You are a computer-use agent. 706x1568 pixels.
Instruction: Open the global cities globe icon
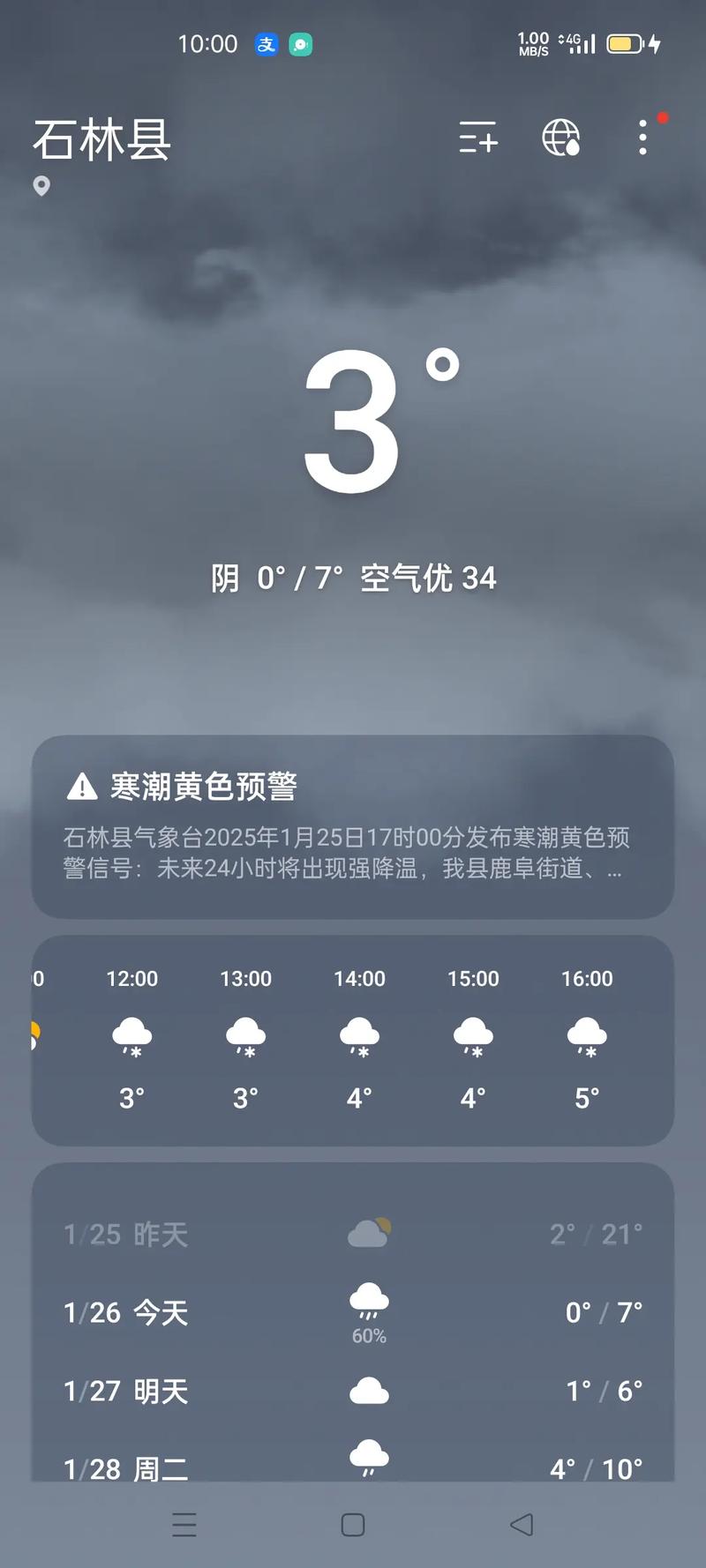pyautogui.click(x=561, y=139)
